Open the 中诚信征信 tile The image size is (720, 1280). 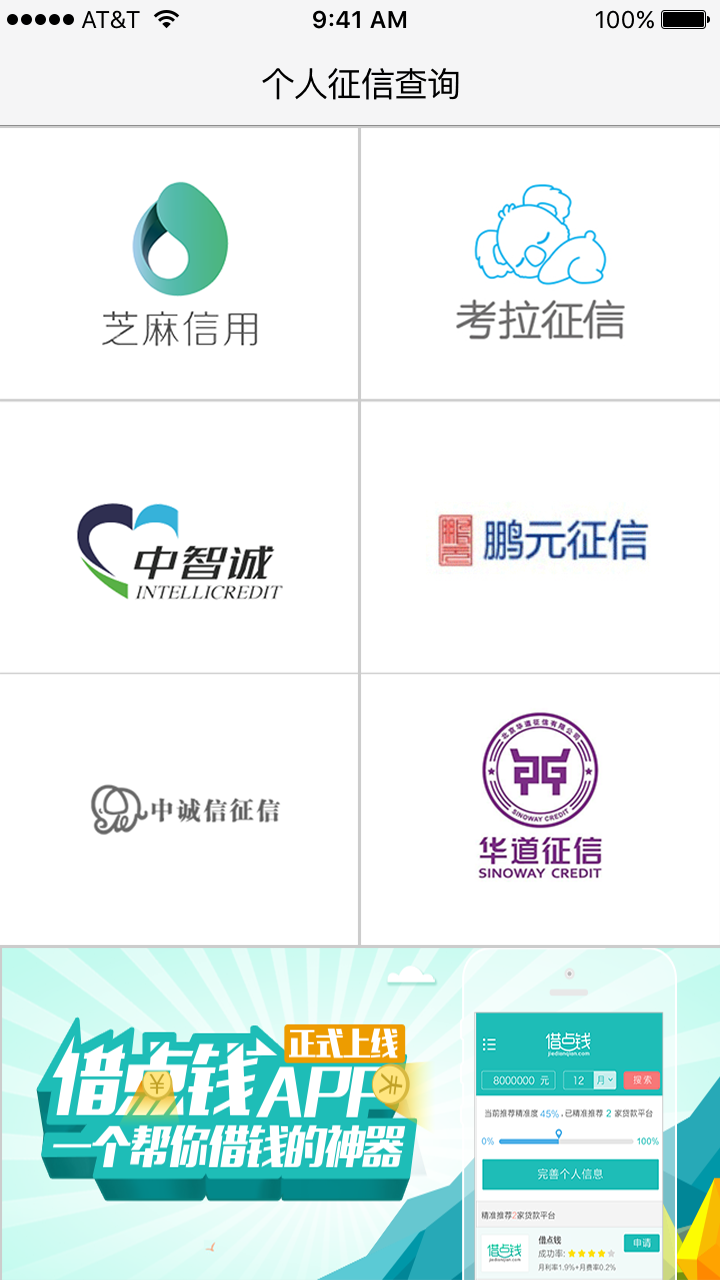[x=180, y=810]
